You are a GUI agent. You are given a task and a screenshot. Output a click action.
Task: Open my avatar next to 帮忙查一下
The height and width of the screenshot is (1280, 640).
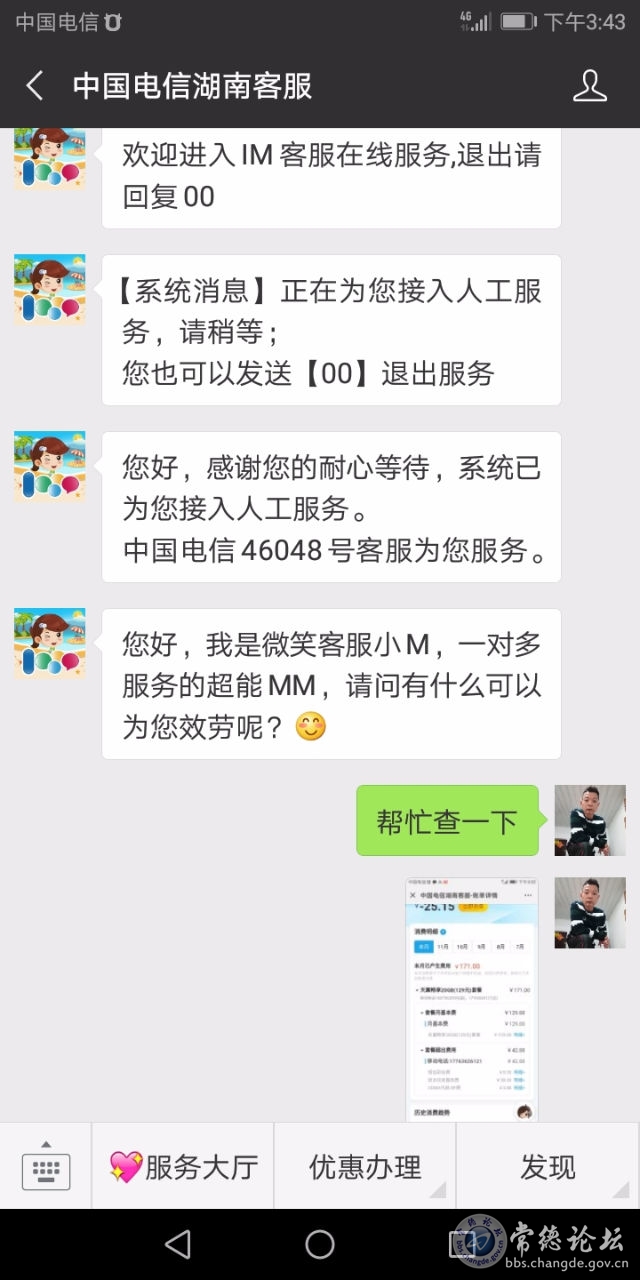tap(590, 820)
